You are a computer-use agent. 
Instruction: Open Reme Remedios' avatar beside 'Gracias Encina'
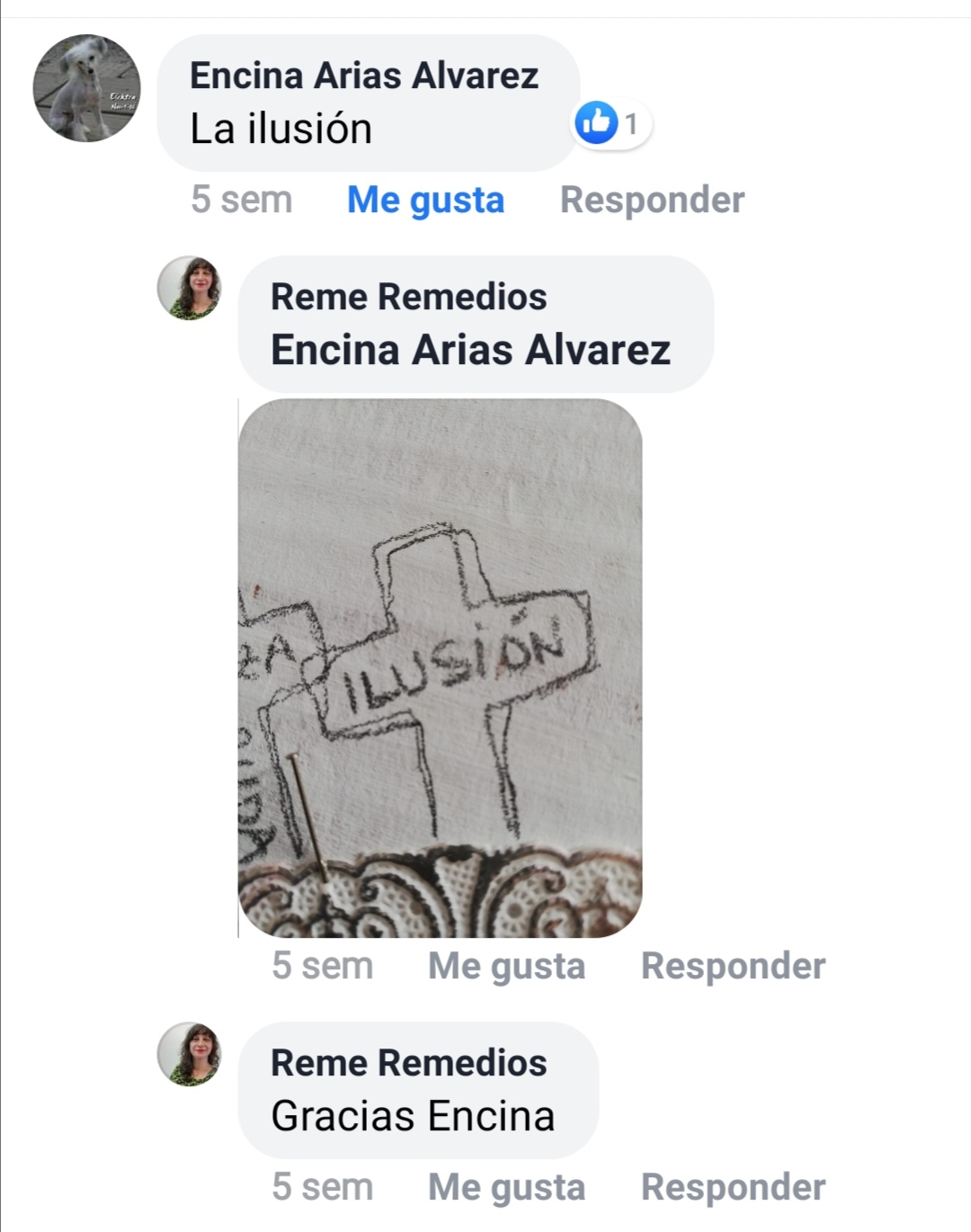pyautogui.click(x=190, y=1054)
